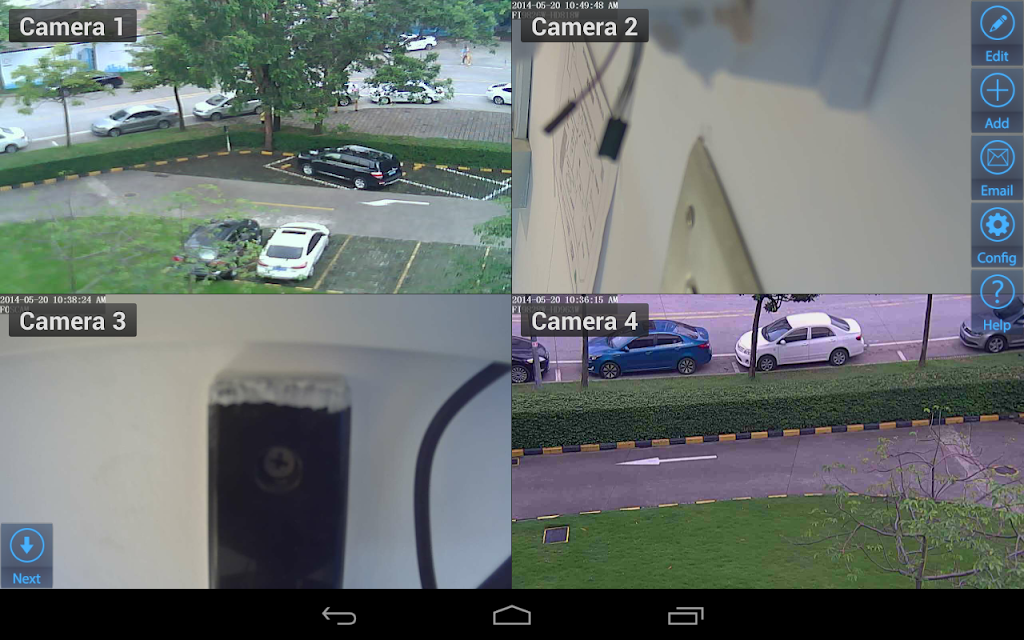This screenshot has height=640, width=1024.
Task: Add a new camera
Action: click(x=996, y=100)
